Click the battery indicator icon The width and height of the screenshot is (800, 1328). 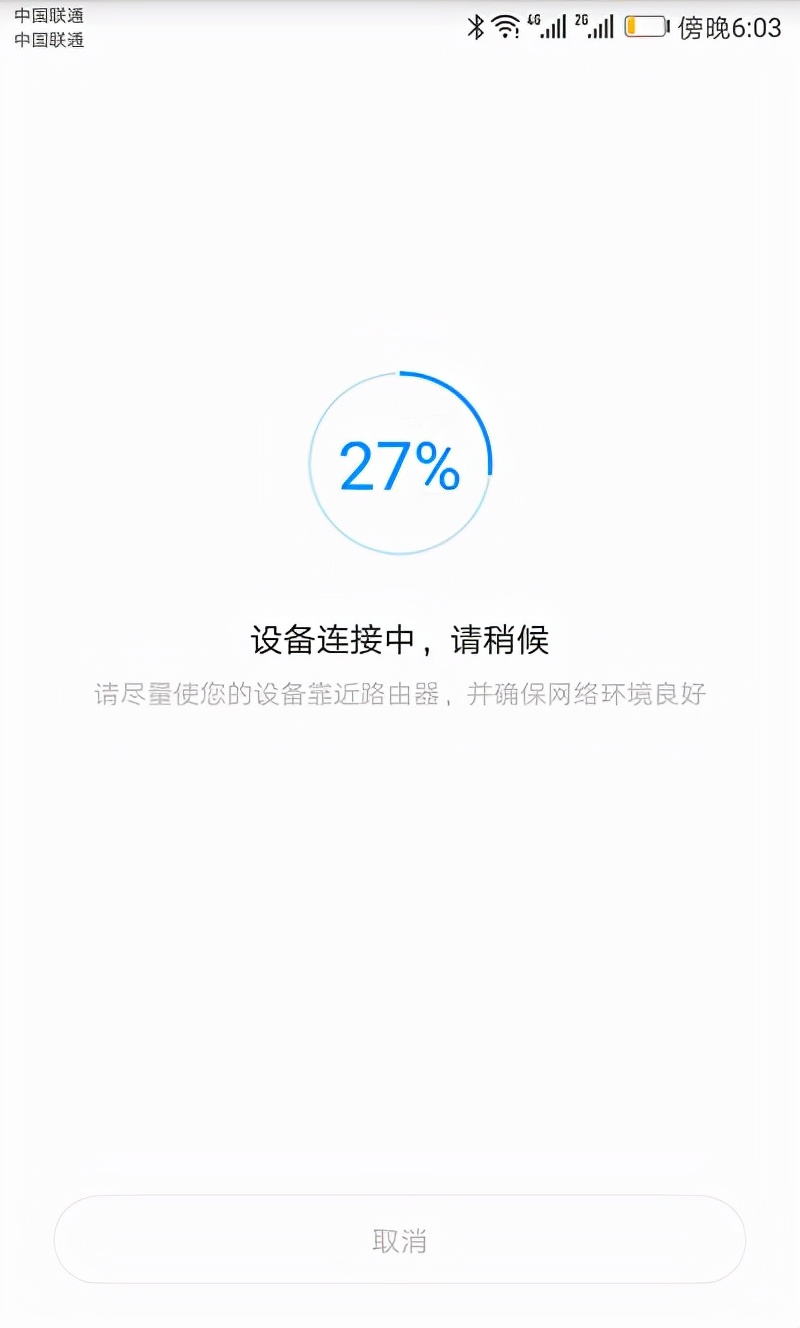click(644, 25)
